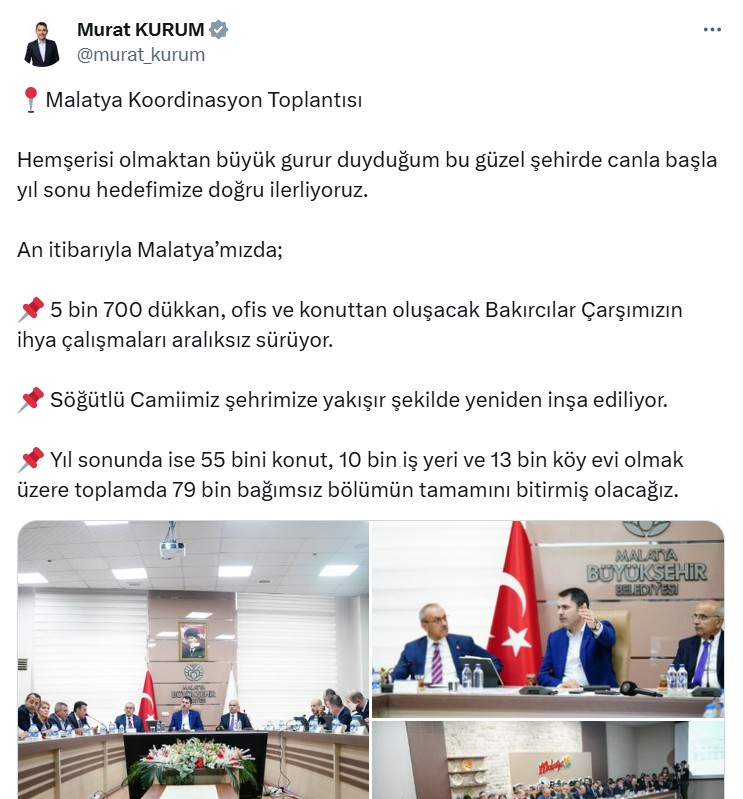743x799 pixels.
Task: Open the @murat_kurum handle
Action: click(141, 55)
